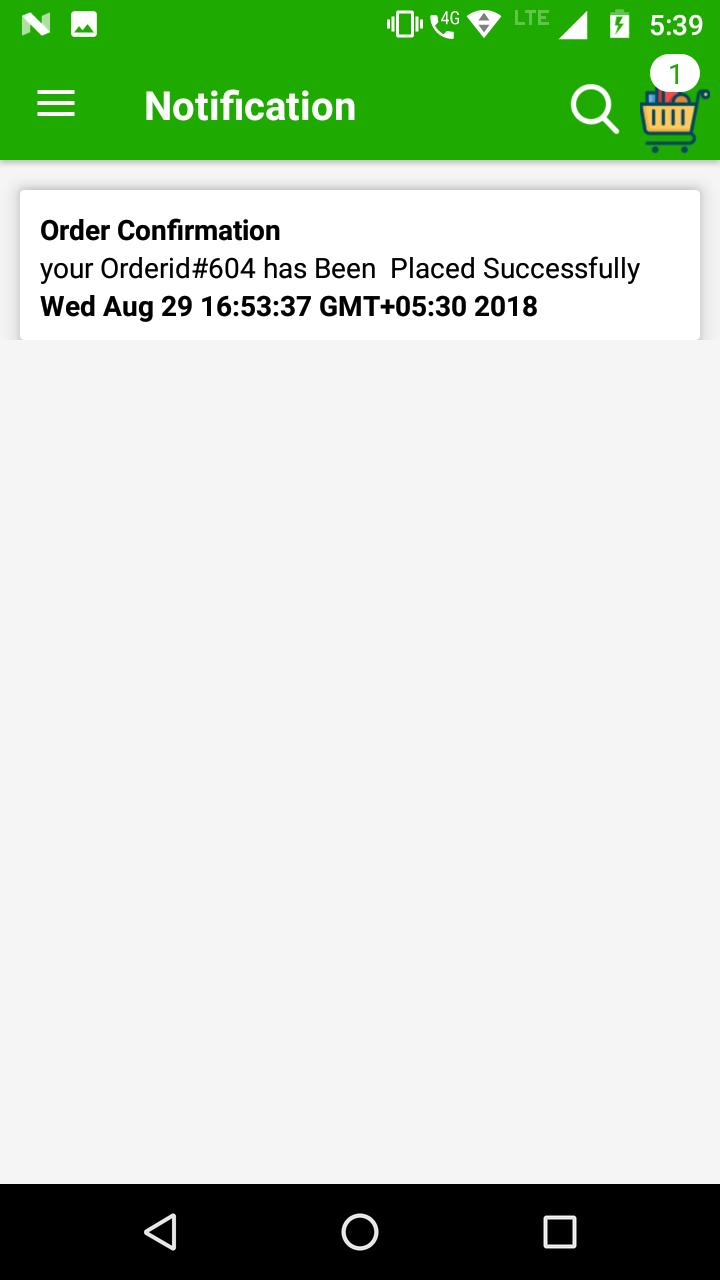The image size is (720, 1280).
Task: Go to home screen via home button
Action: pyautogui.click(x=360, y=1231)
